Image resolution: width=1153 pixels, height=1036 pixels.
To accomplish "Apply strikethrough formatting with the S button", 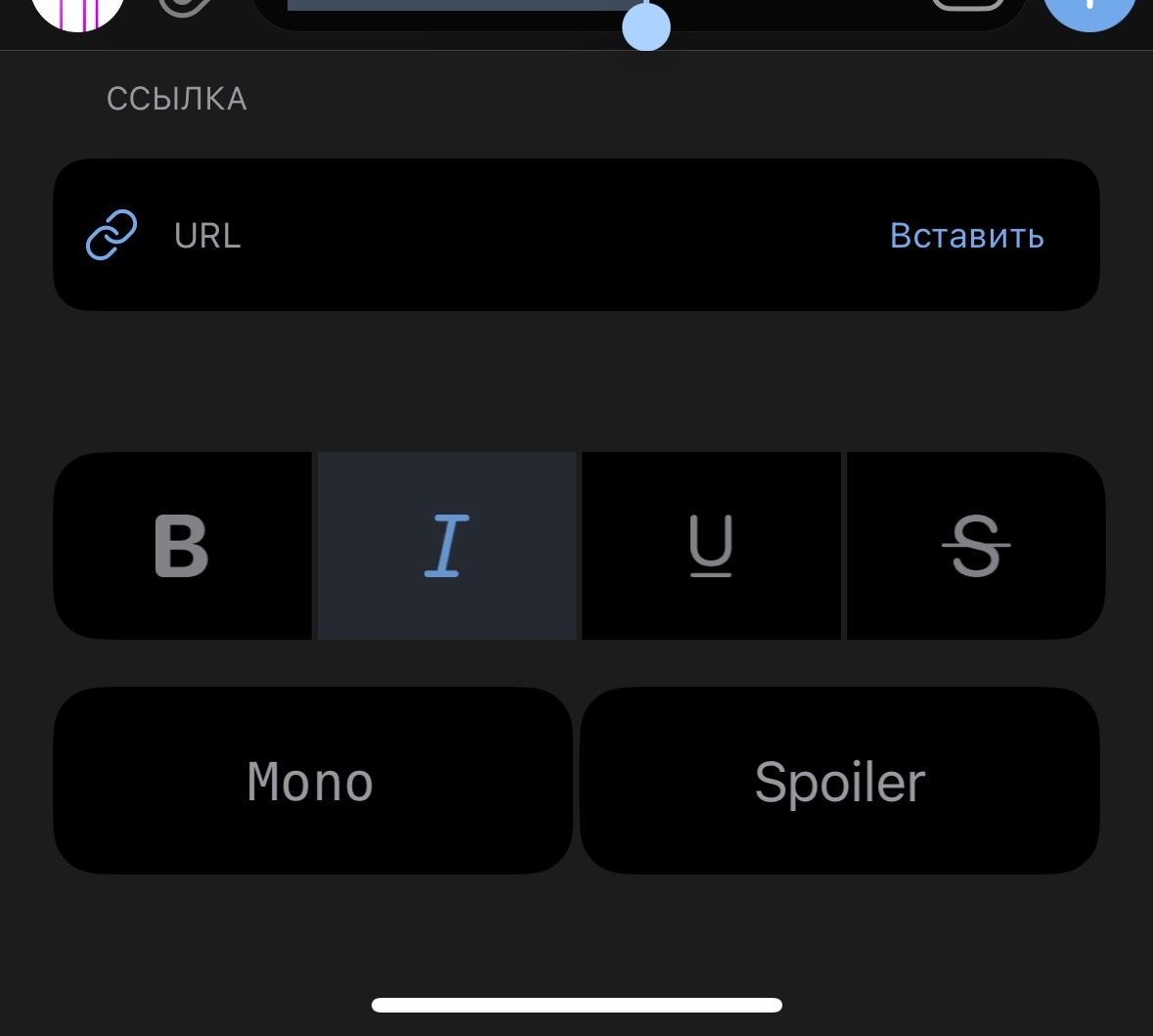I will [x=975, y=546].
